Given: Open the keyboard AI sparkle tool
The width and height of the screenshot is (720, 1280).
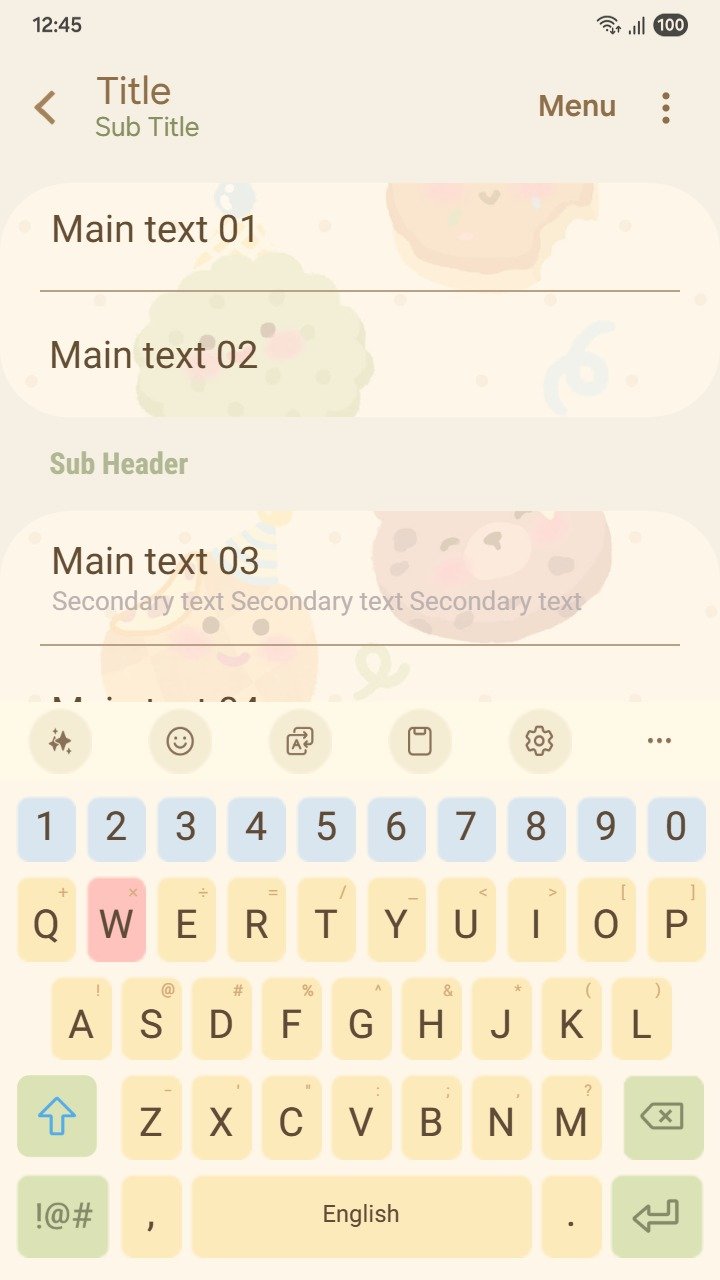Looking at the screenshot, I should tap(60, 741).
